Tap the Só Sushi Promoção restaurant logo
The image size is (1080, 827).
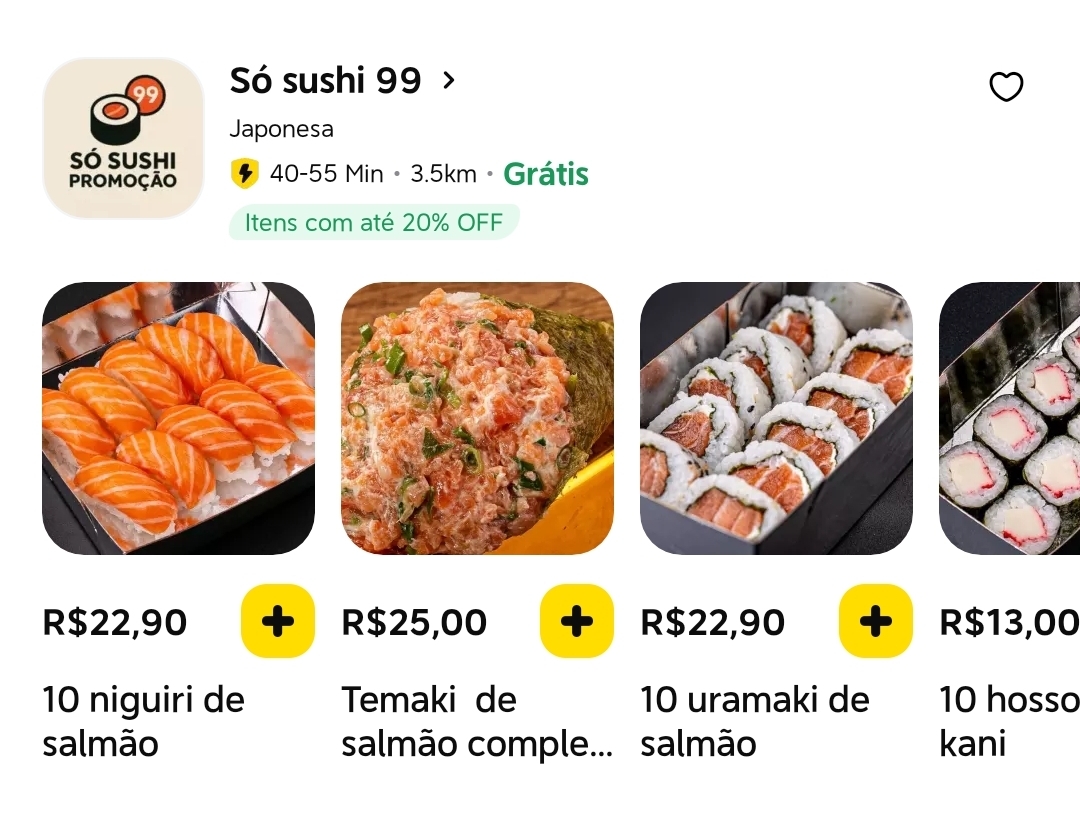[x=123, y=138]
